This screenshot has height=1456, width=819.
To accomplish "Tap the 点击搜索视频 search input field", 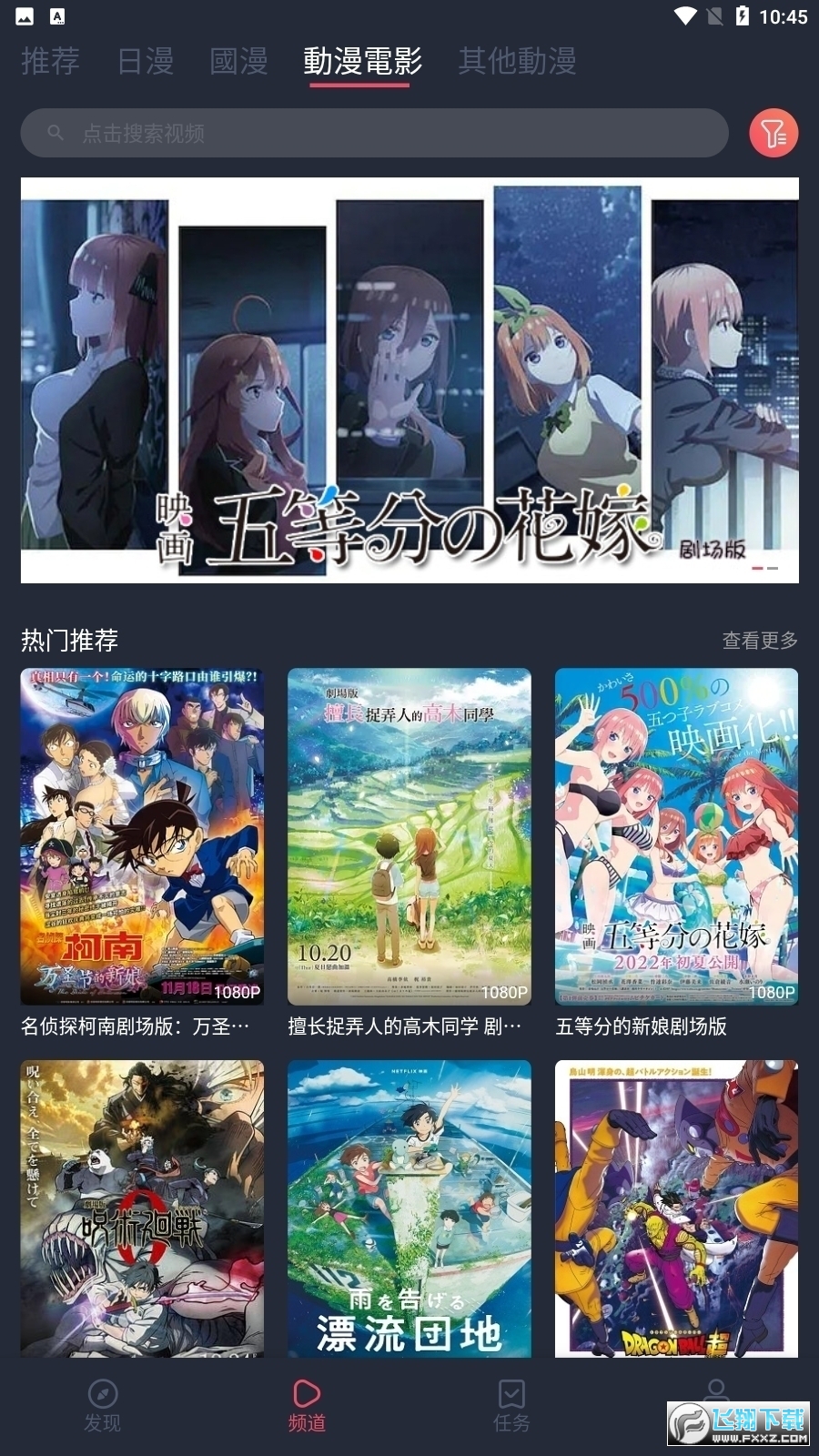I will pos(364,133).
